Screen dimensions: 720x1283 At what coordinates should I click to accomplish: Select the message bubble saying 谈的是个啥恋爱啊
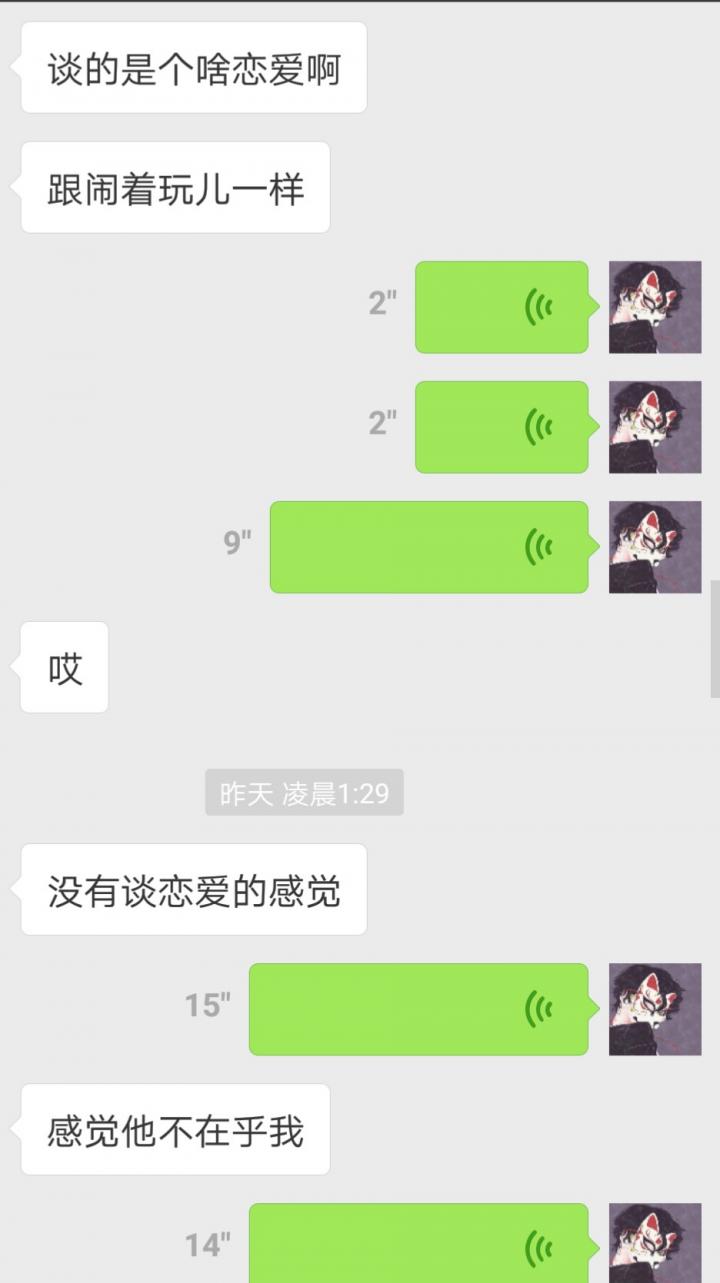click(193, 67)
